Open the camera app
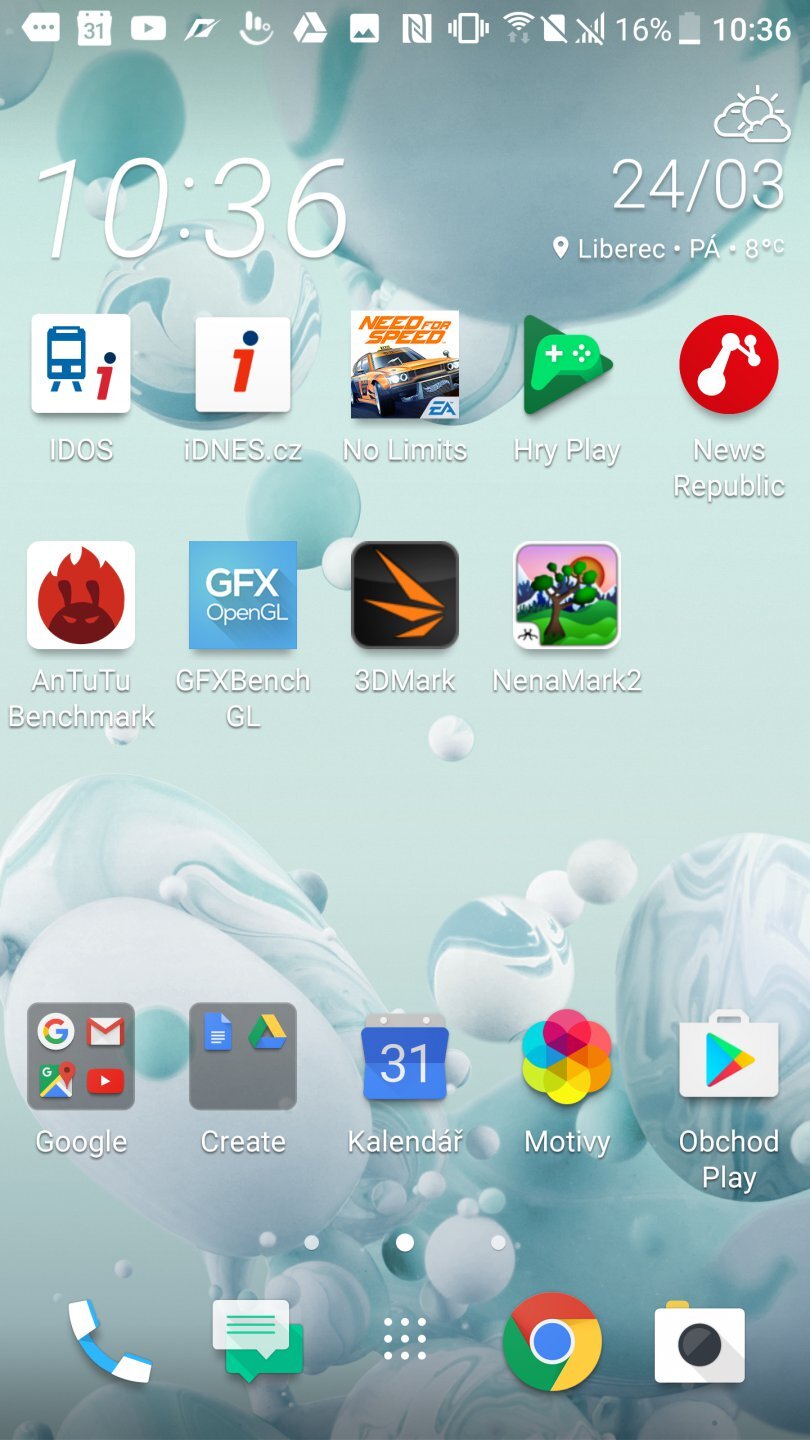 [x=700, y=1343]
